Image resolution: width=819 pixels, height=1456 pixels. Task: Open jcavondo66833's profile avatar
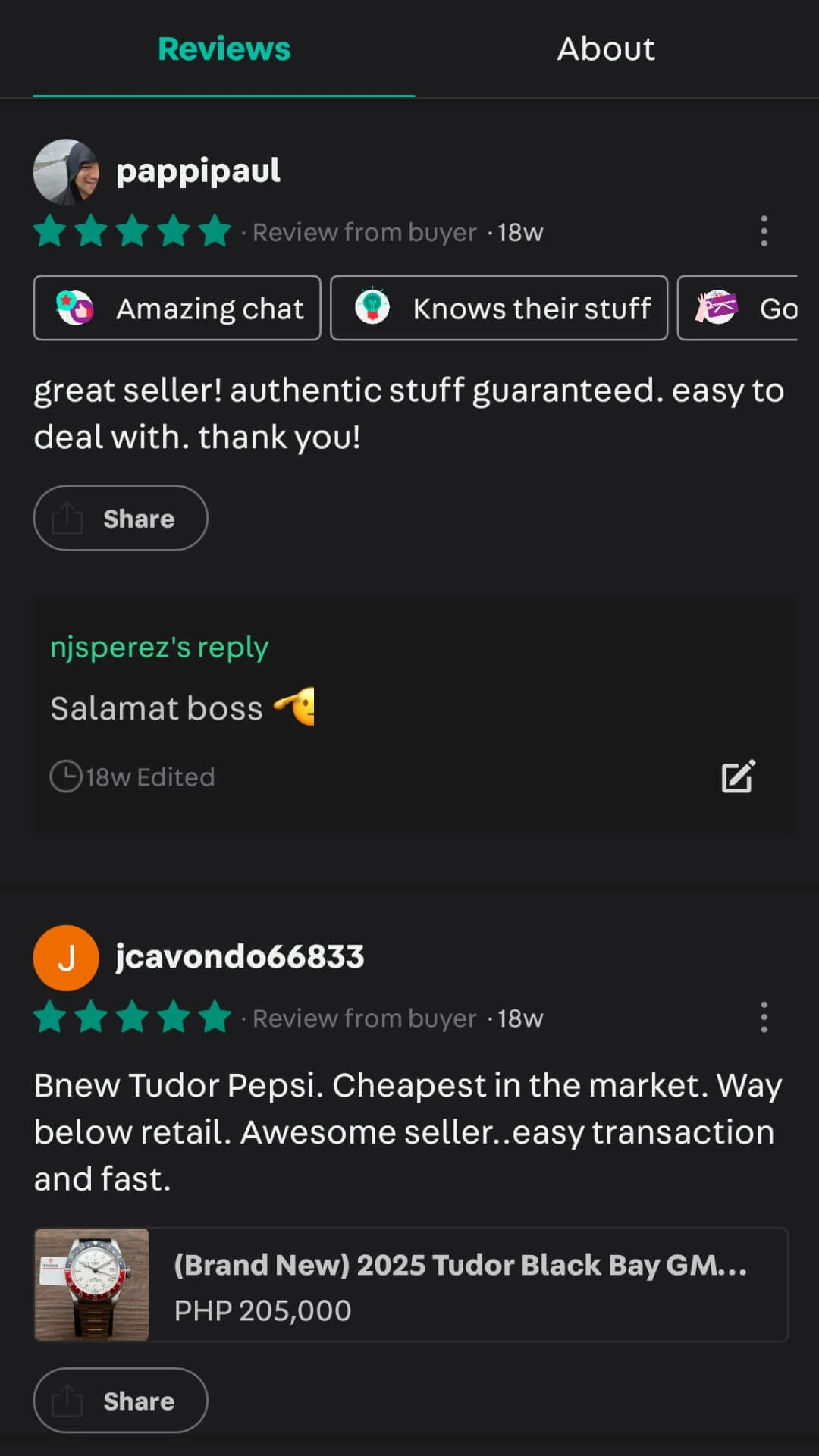pos(66,958)
